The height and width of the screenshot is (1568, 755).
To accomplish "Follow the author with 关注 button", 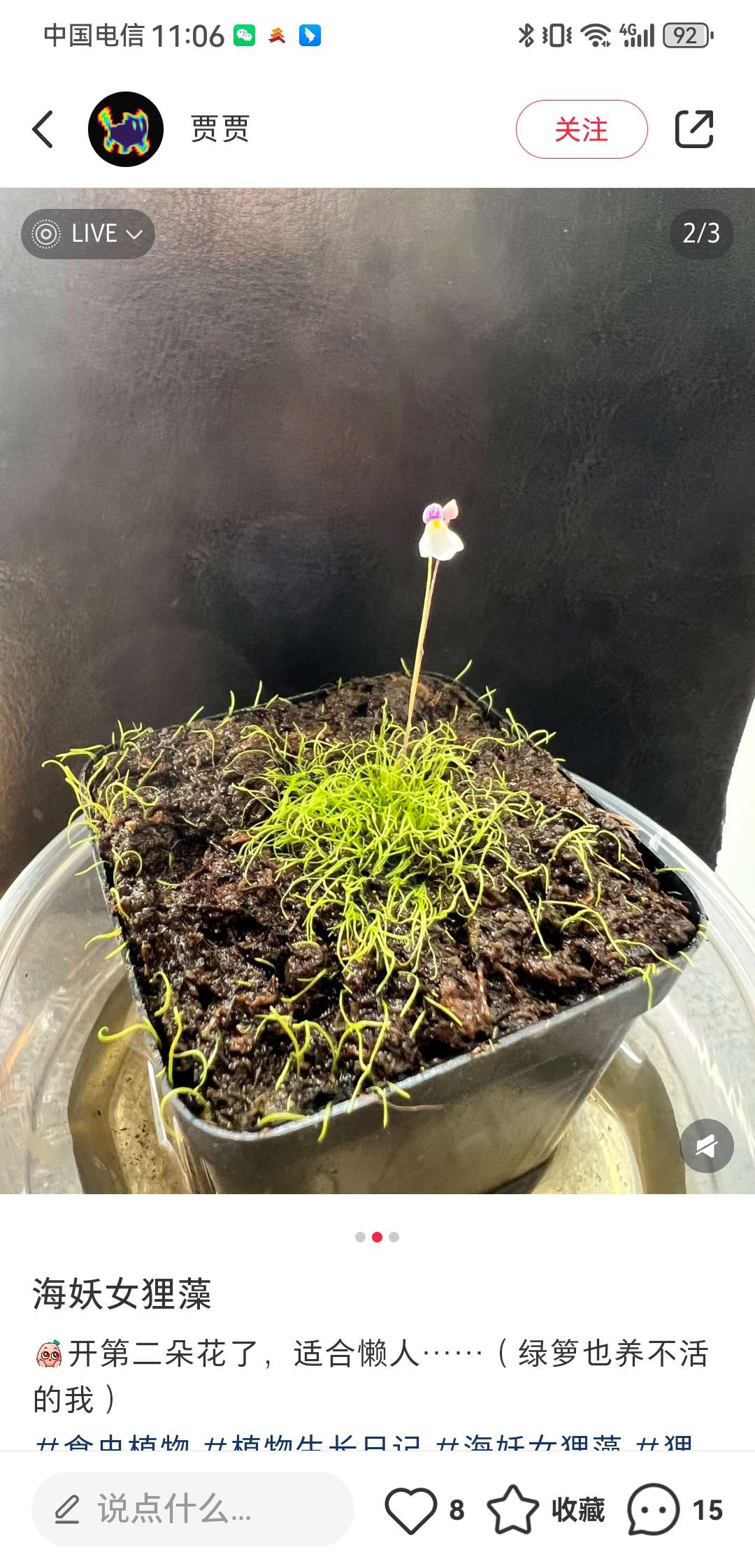I will tap(582, 129).
